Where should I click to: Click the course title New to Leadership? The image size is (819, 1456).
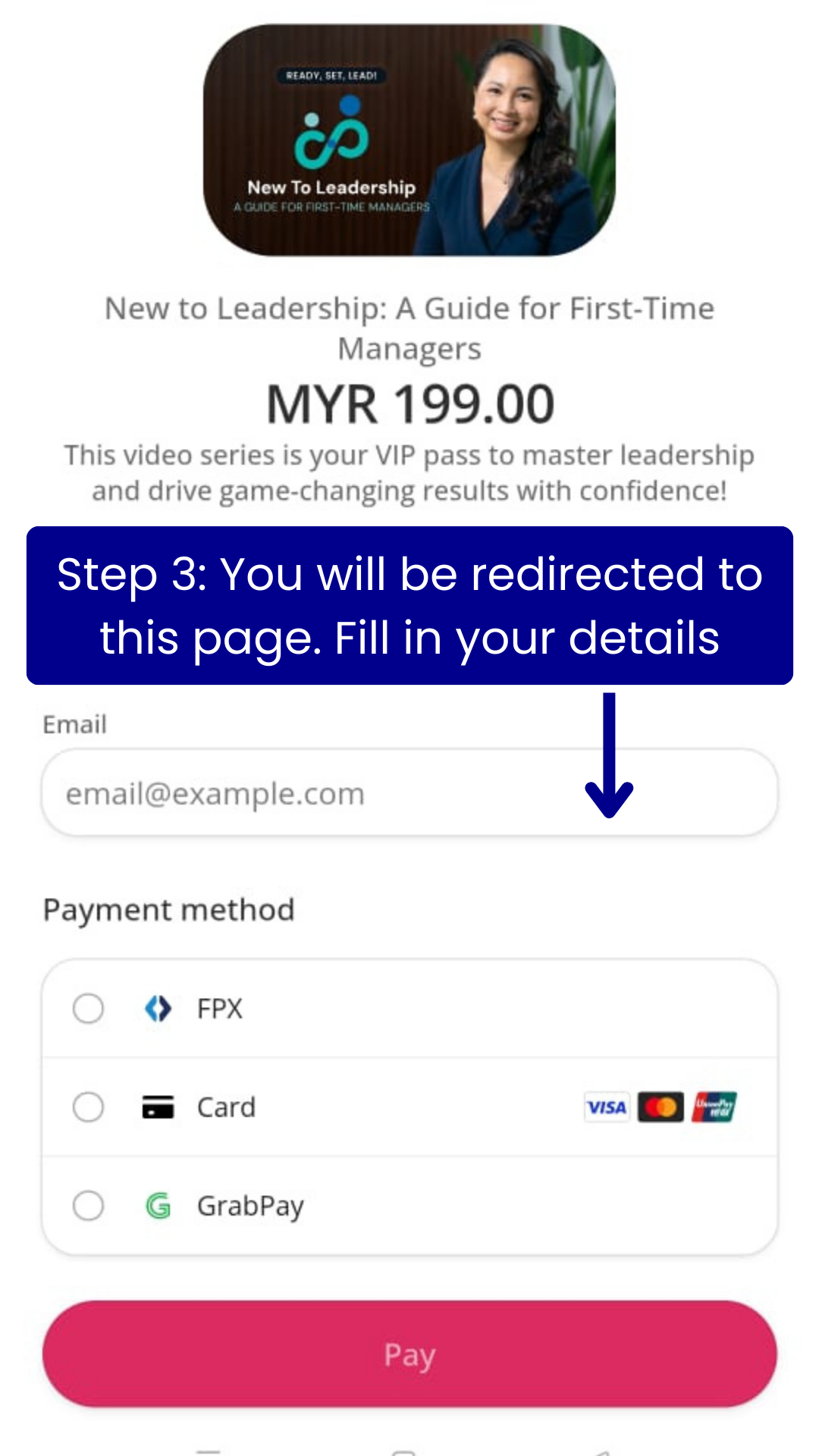point(409,328)
